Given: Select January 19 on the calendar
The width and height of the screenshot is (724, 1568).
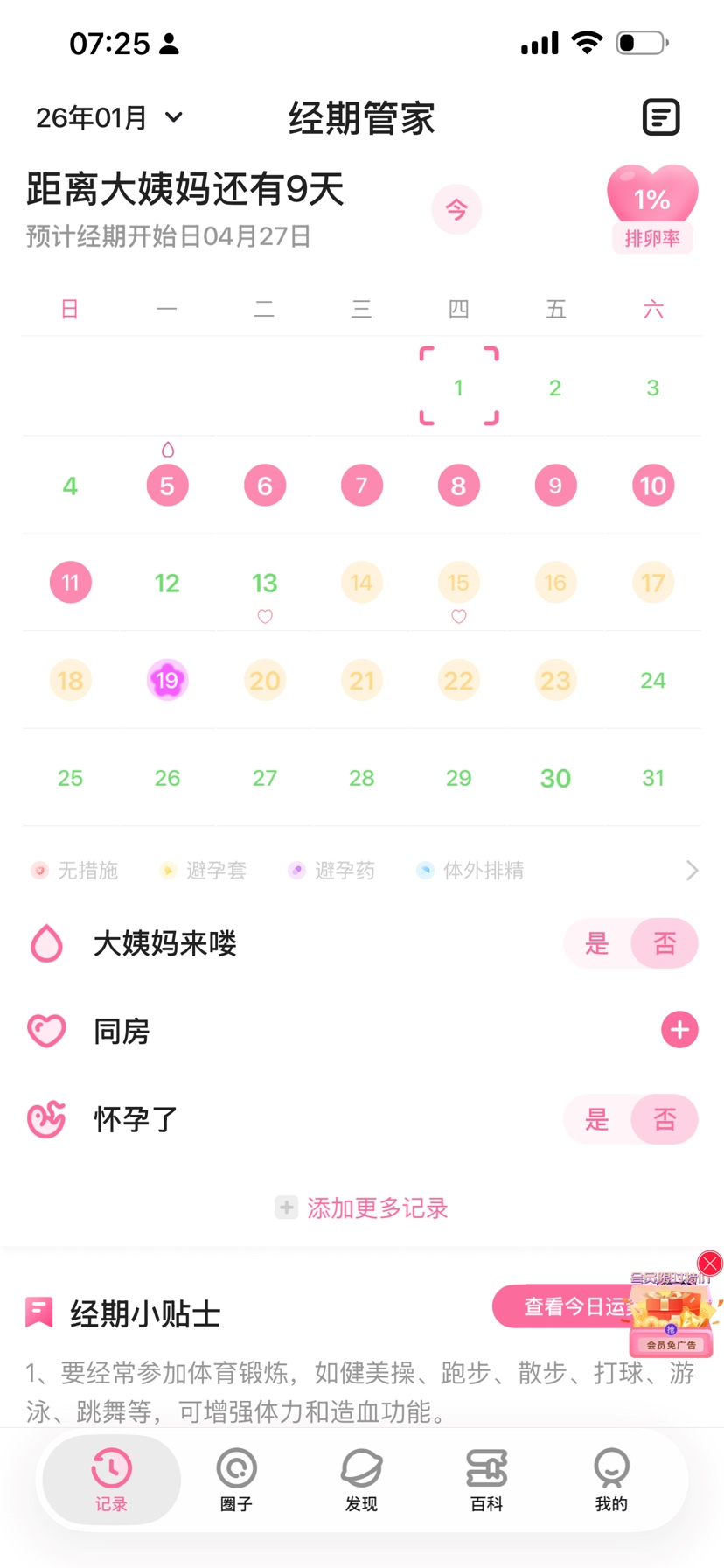Looking at the screenshot, I should click(167, 680).
